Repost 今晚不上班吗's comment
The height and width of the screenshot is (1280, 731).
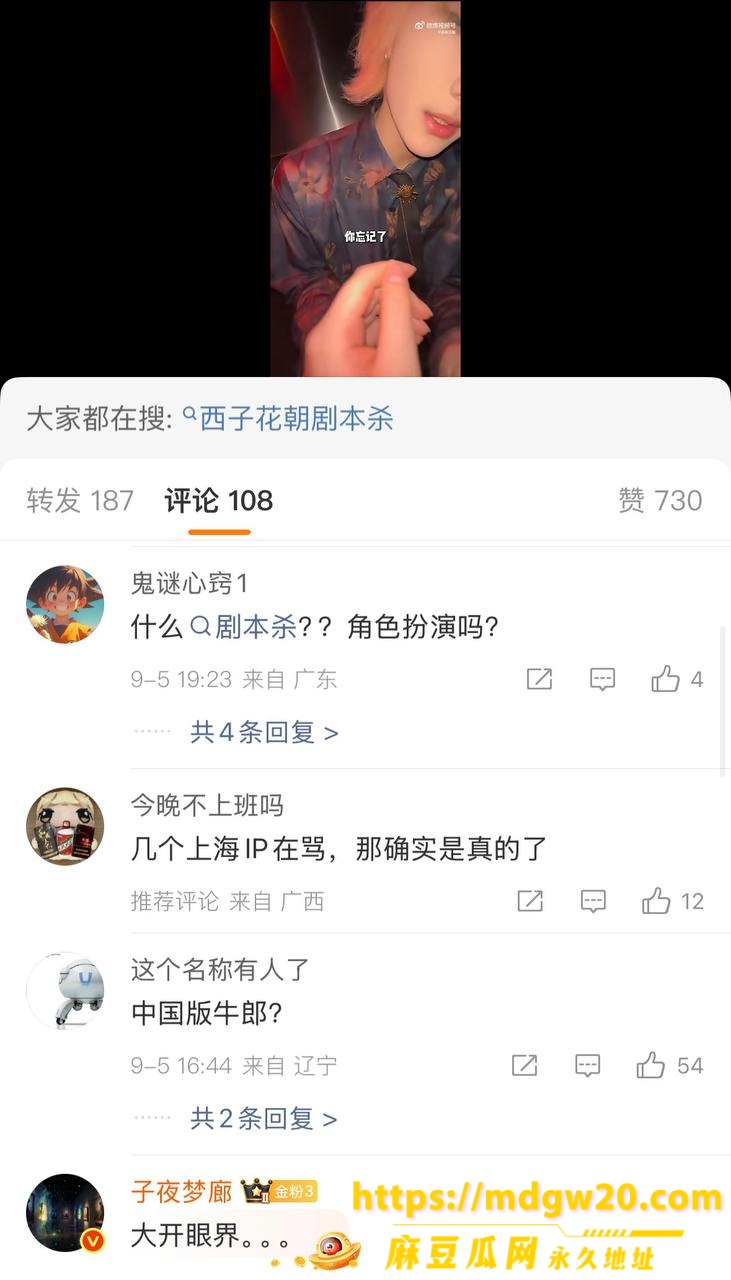pos(530,901)
